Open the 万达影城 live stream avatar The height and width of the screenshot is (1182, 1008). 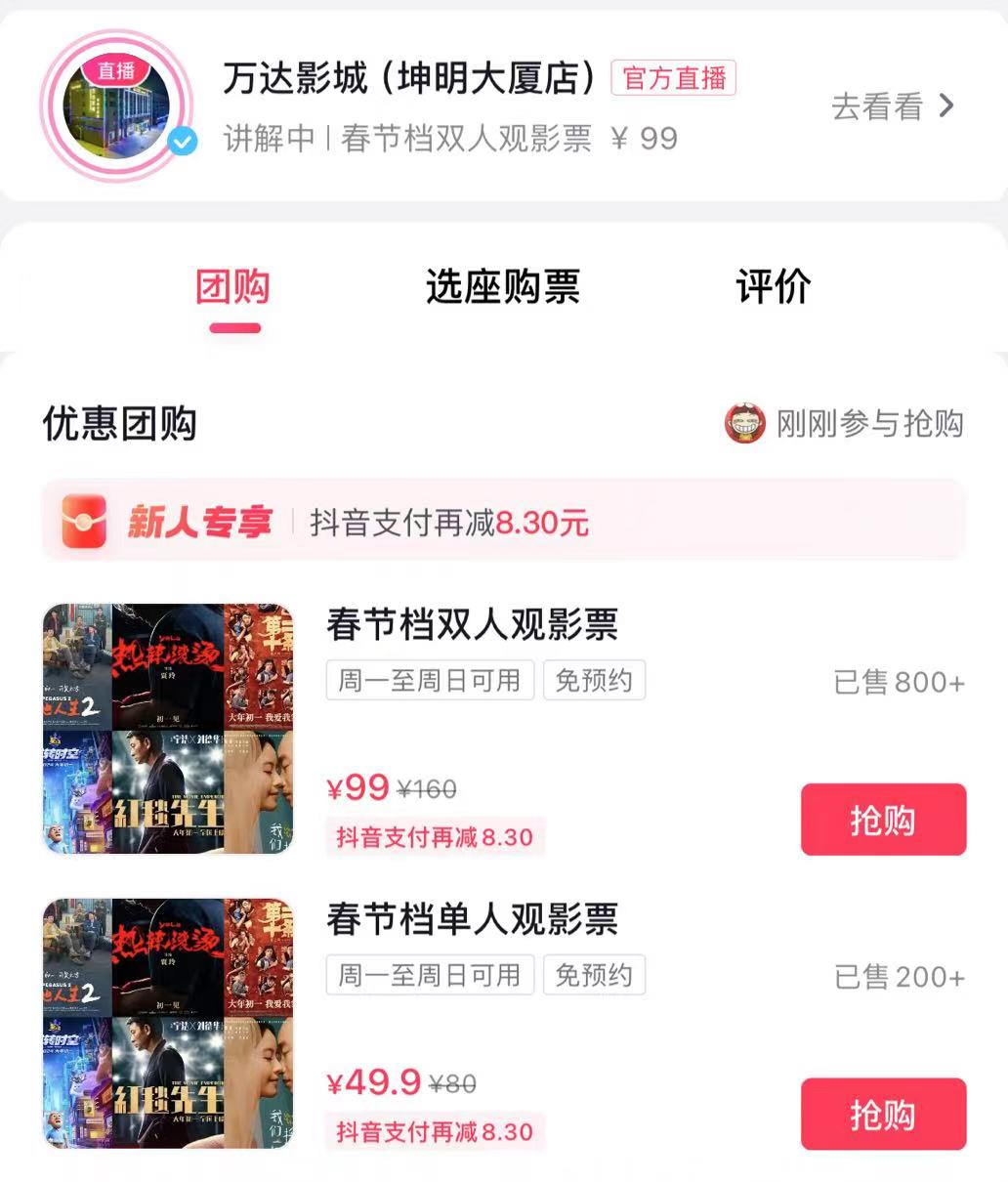tap(117, 106)
